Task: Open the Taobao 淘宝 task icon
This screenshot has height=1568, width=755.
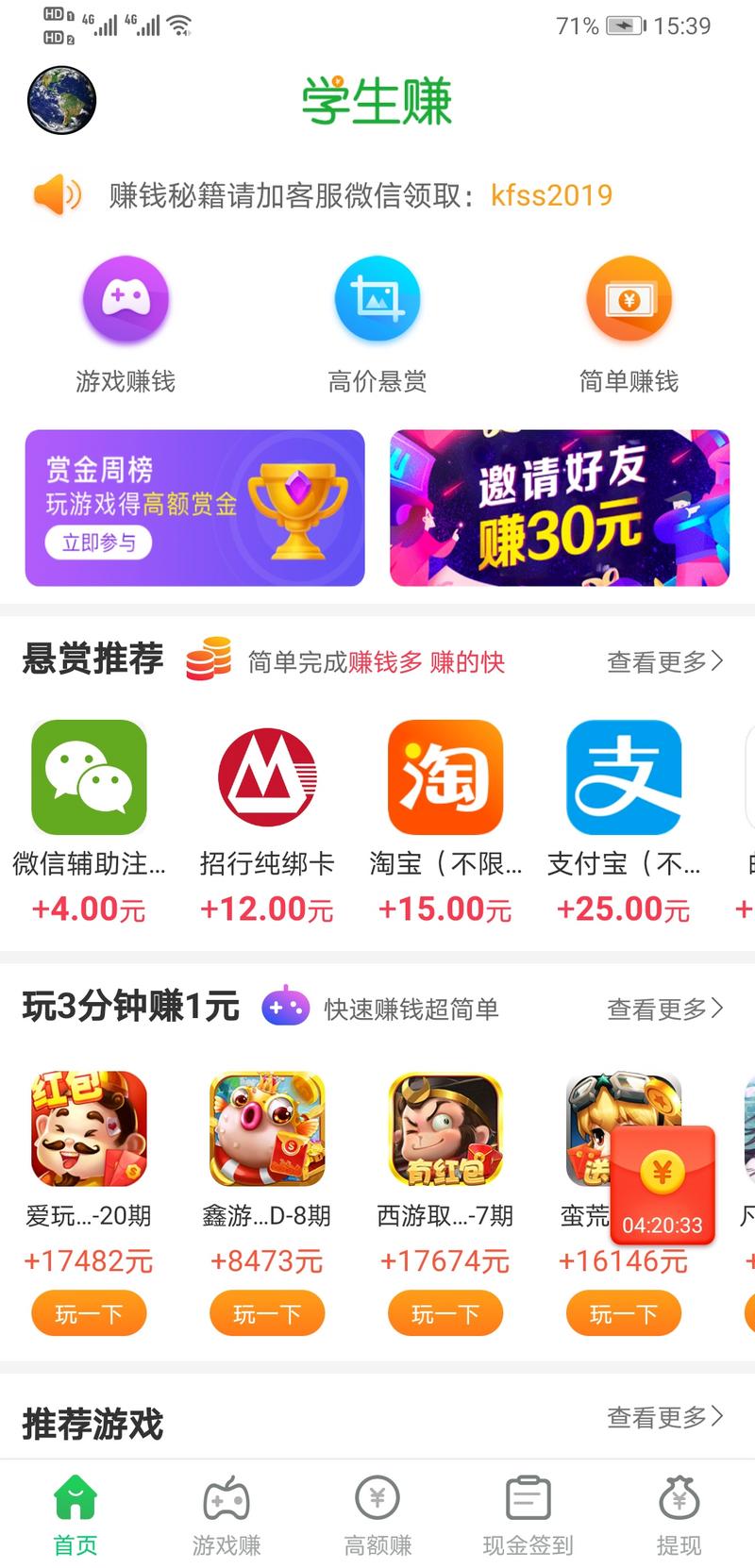Action: pos(445,776)
